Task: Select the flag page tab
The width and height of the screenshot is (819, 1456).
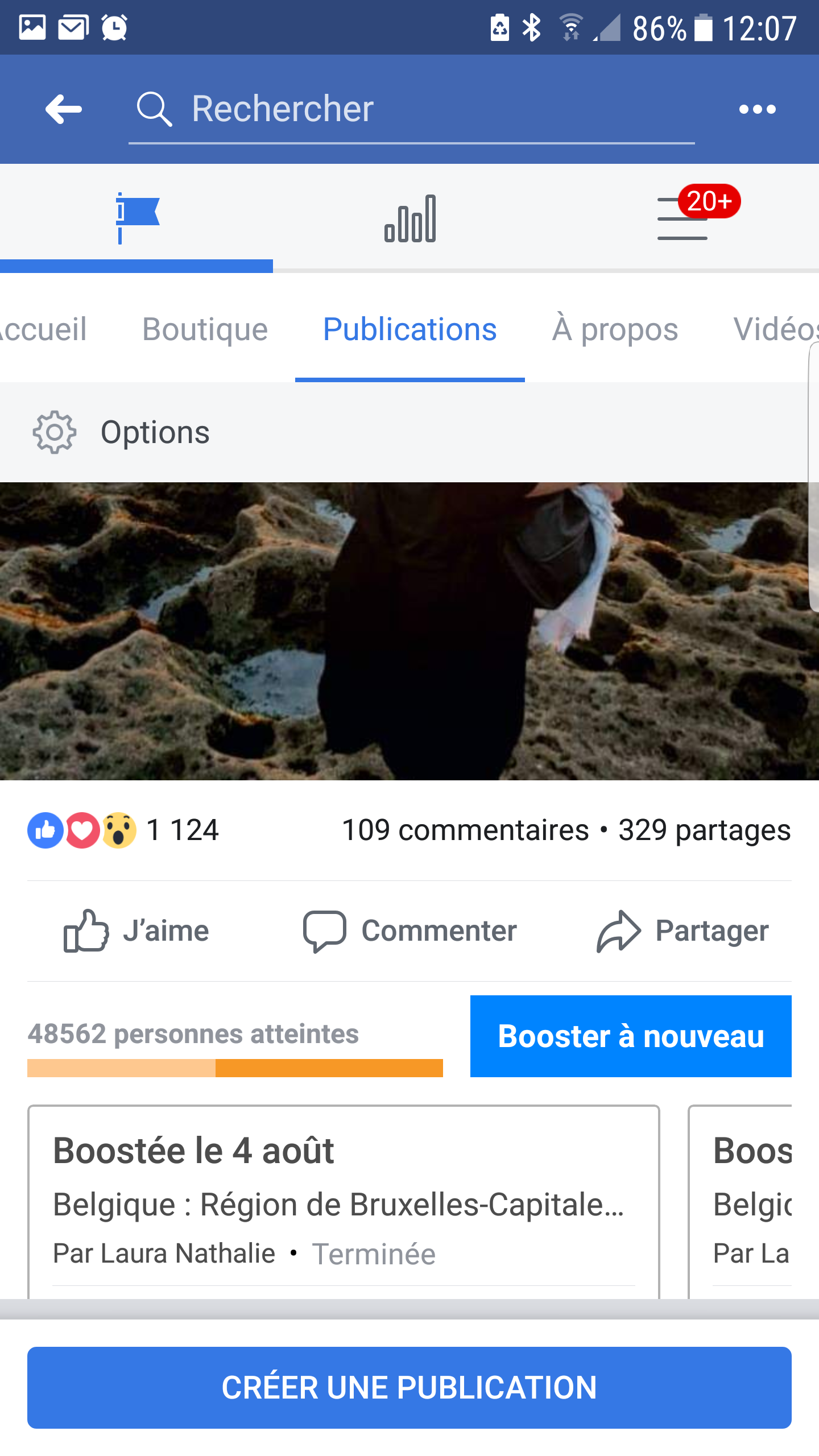Action: pos(136,218)
